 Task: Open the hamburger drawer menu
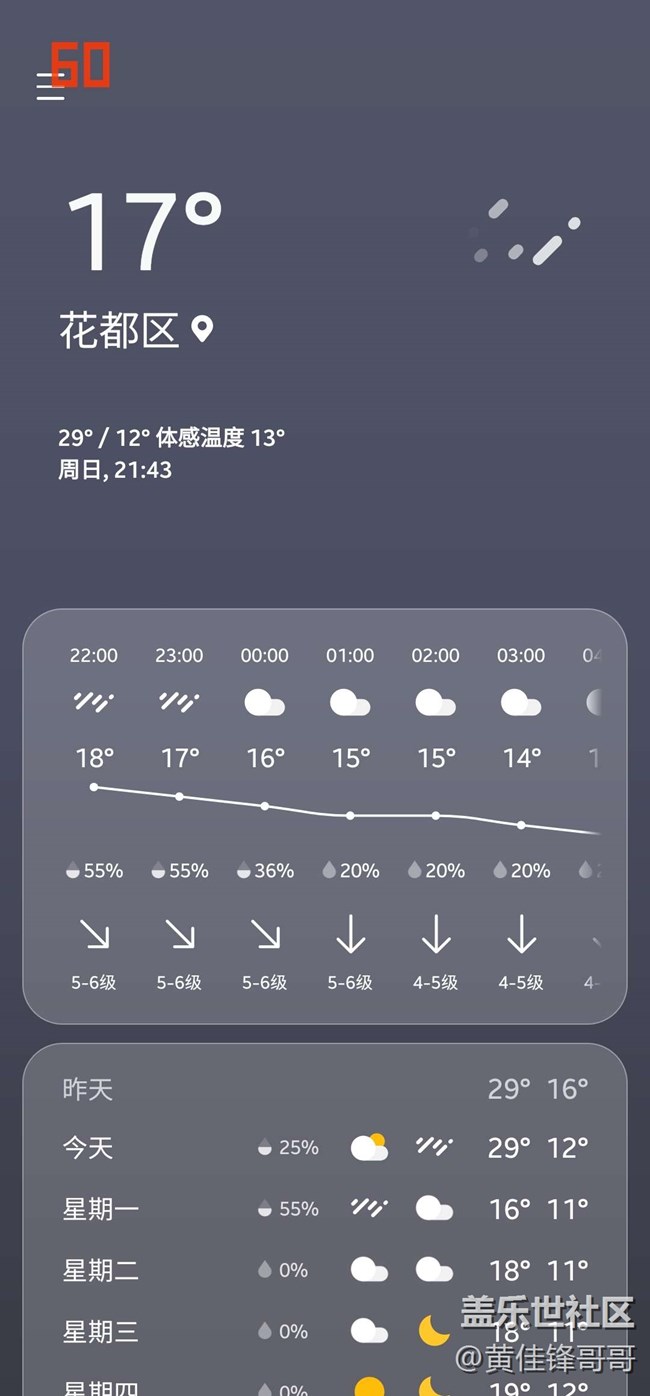(50, 86)
